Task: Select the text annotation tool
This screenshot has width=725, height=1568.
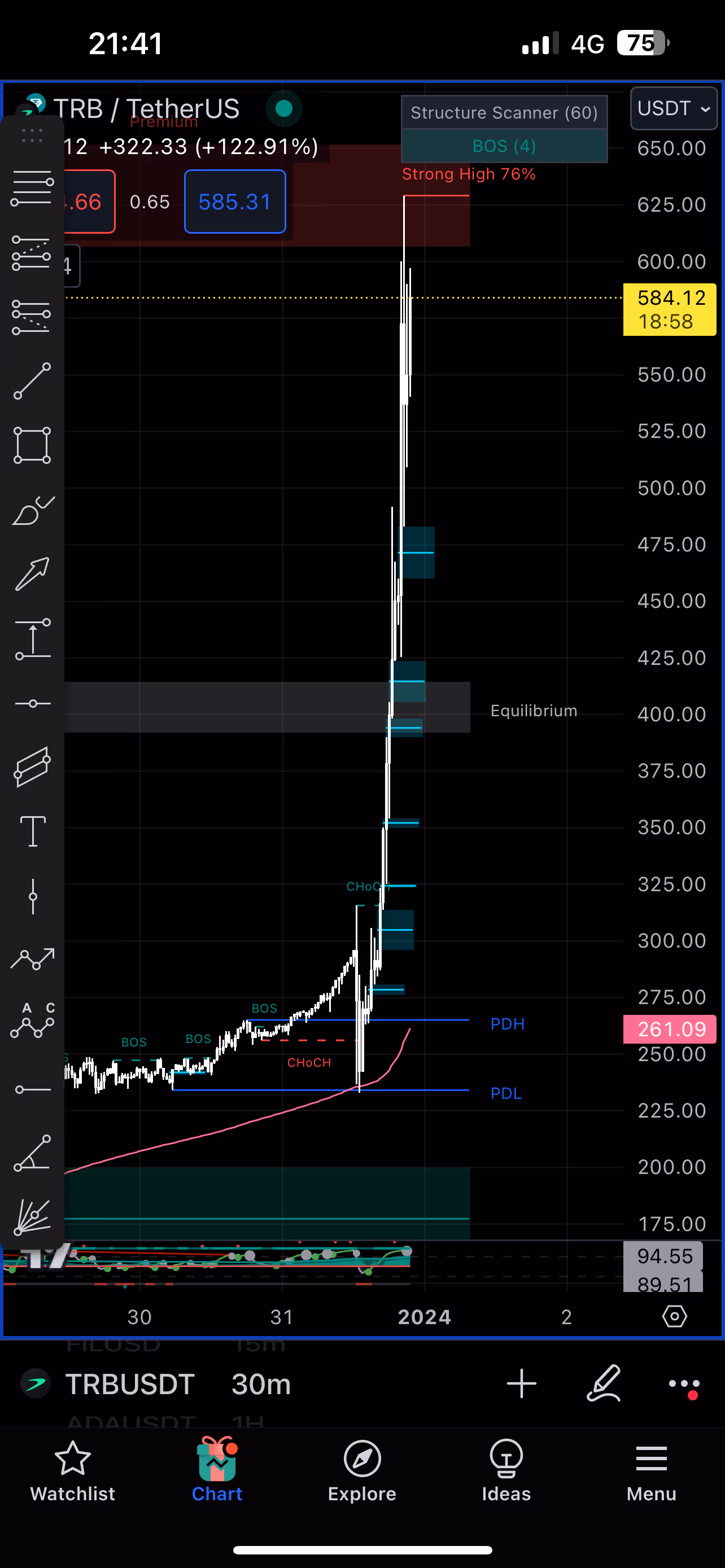Action: (33, 831)
